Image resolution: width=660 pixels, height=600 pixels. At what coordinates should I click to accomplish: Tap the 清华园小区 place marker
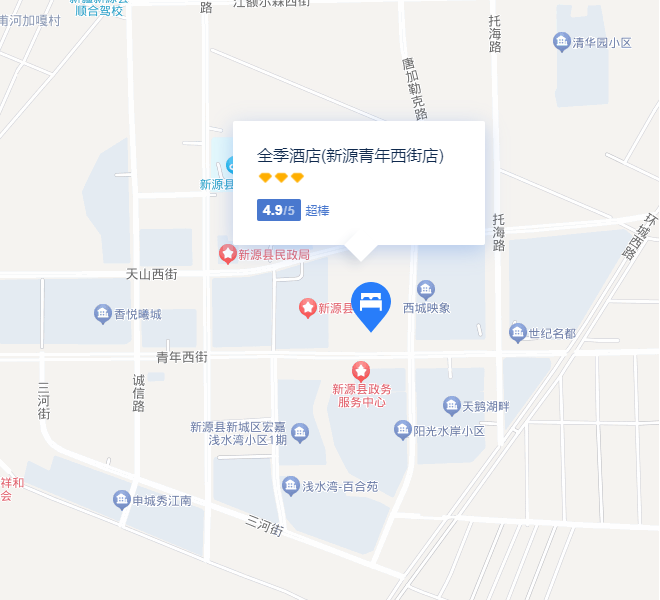[562, 42]
